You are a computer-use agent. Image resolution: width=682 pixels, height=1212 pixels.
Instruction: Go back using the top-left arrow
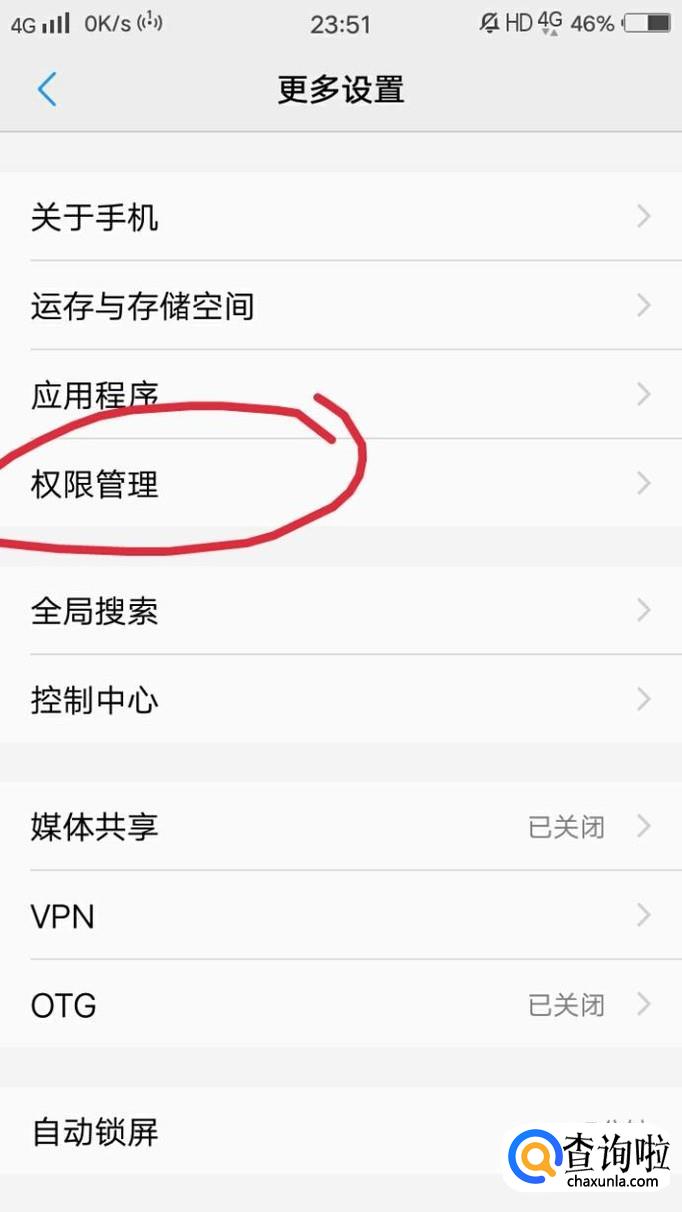[47, 89]
